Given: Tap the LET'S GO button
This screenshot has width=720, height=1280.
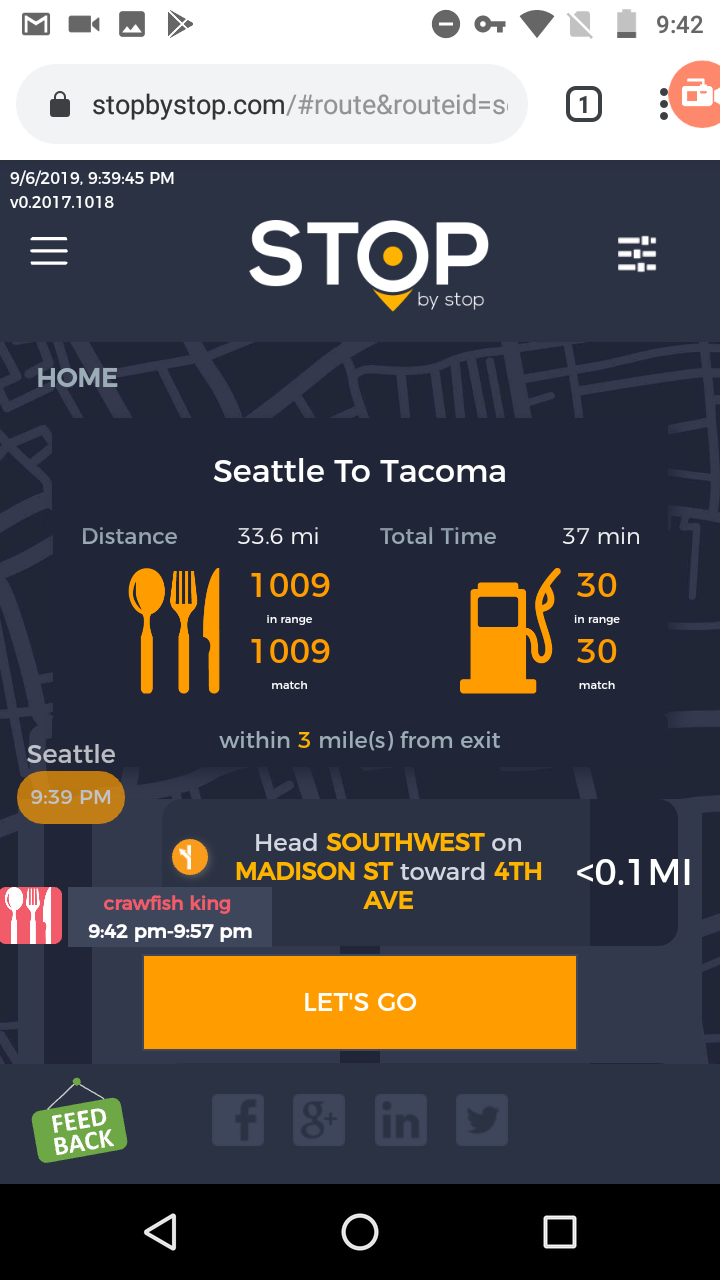Looking at the screenshot, I should 360,1002.
